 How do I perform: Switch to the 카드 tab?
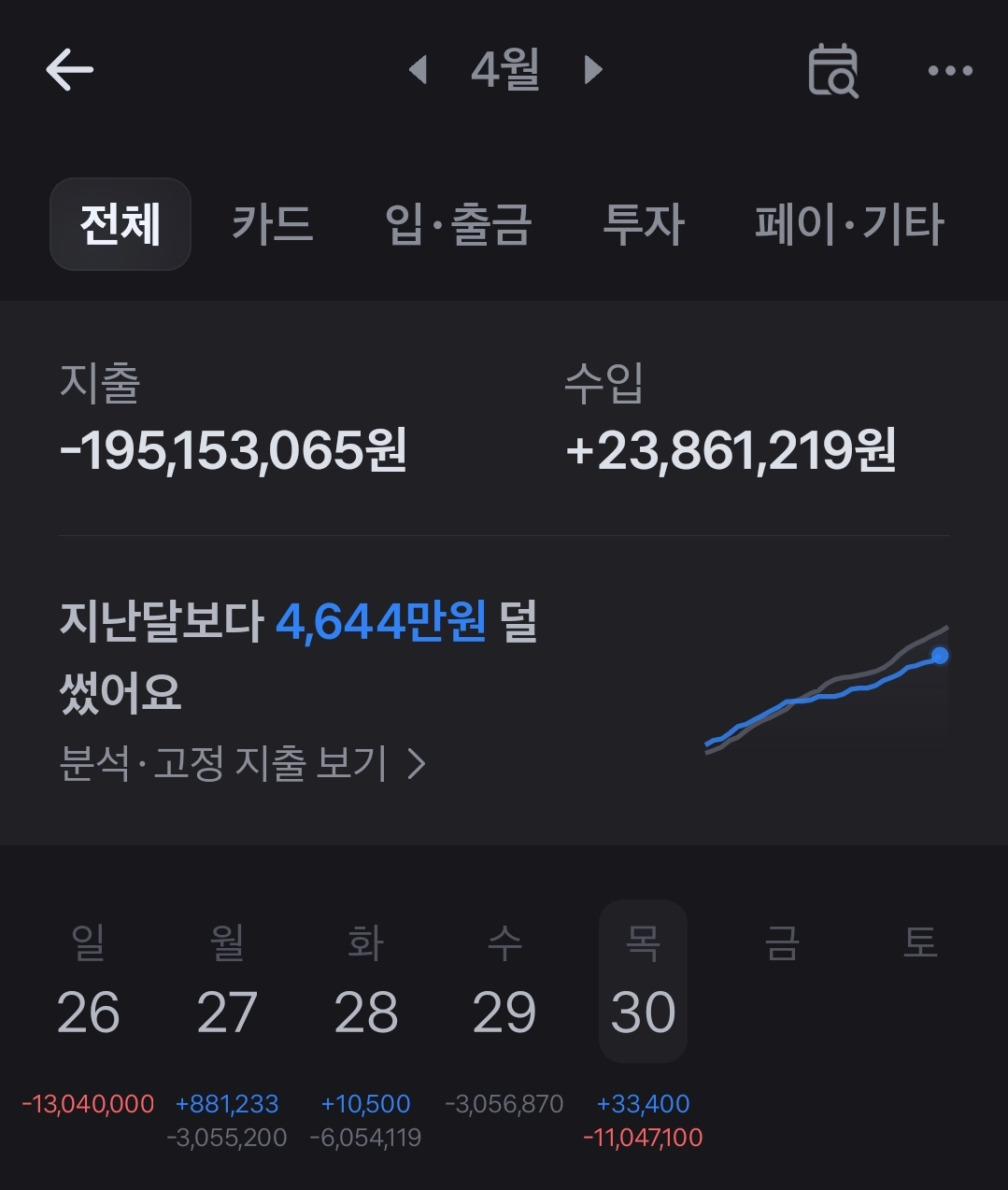(273, 224)
